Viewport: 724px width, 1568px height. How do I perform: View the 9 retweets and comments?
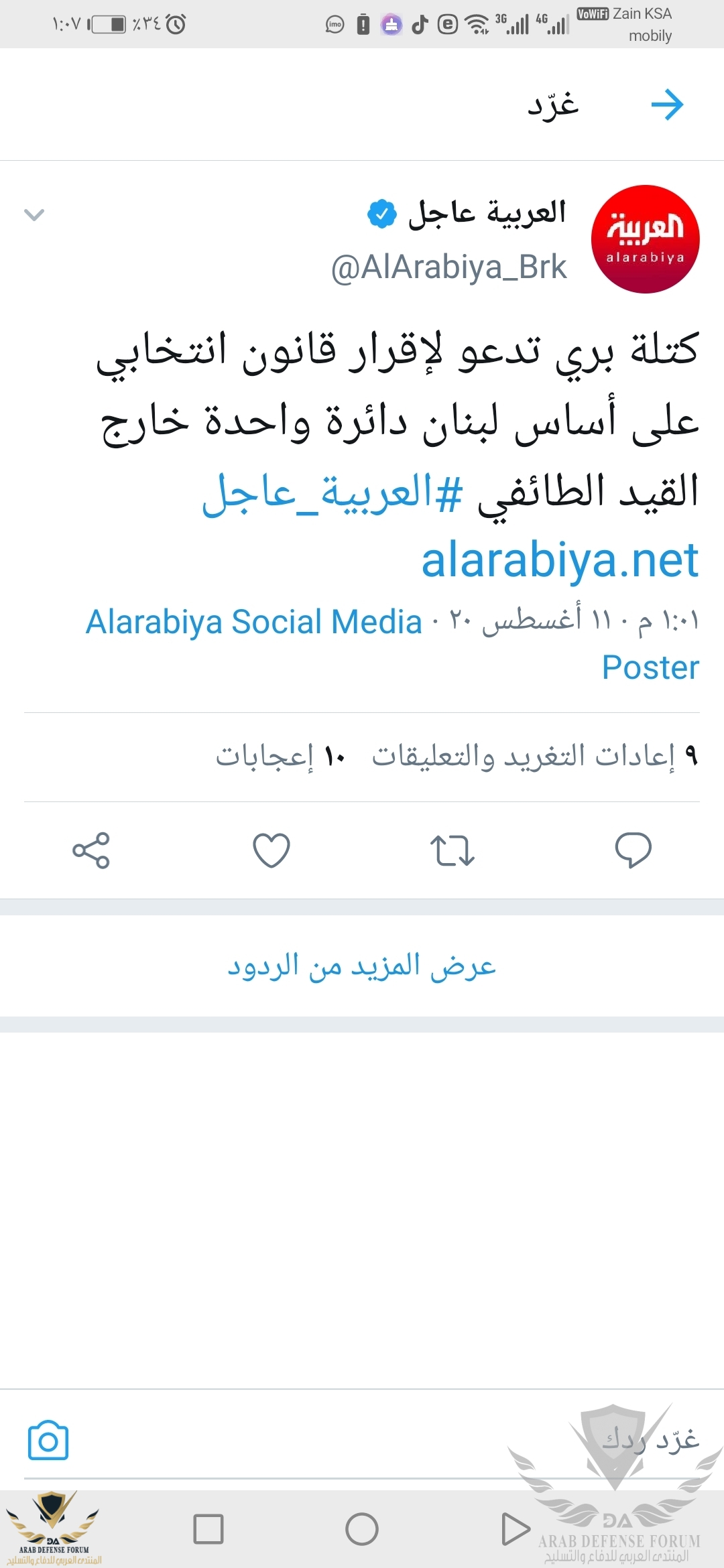[534, 757]
